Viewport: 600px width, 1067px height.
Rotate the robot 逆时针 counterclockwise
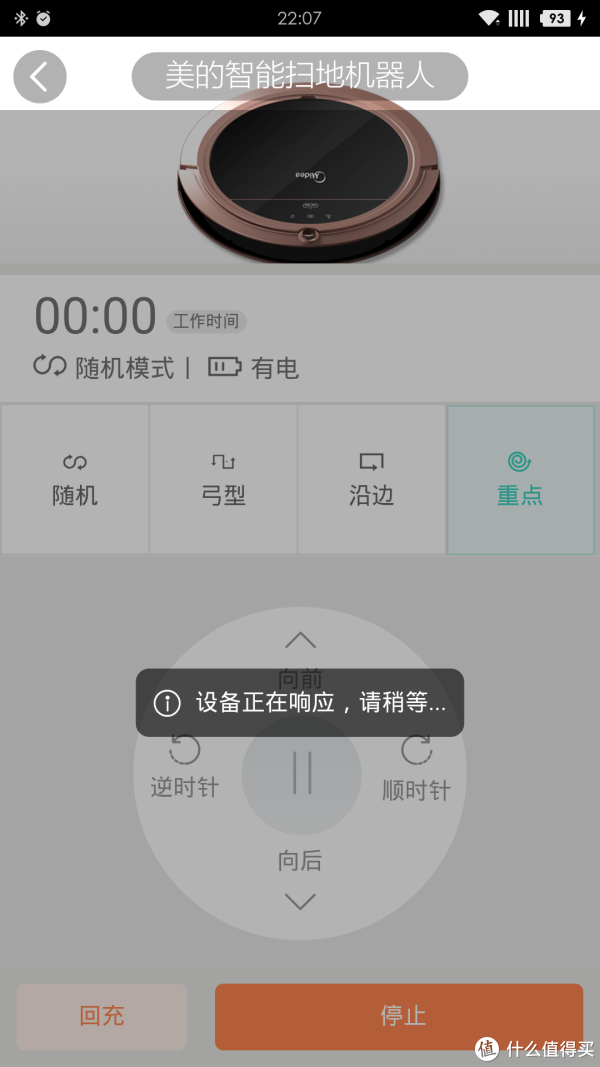[185, 766]
